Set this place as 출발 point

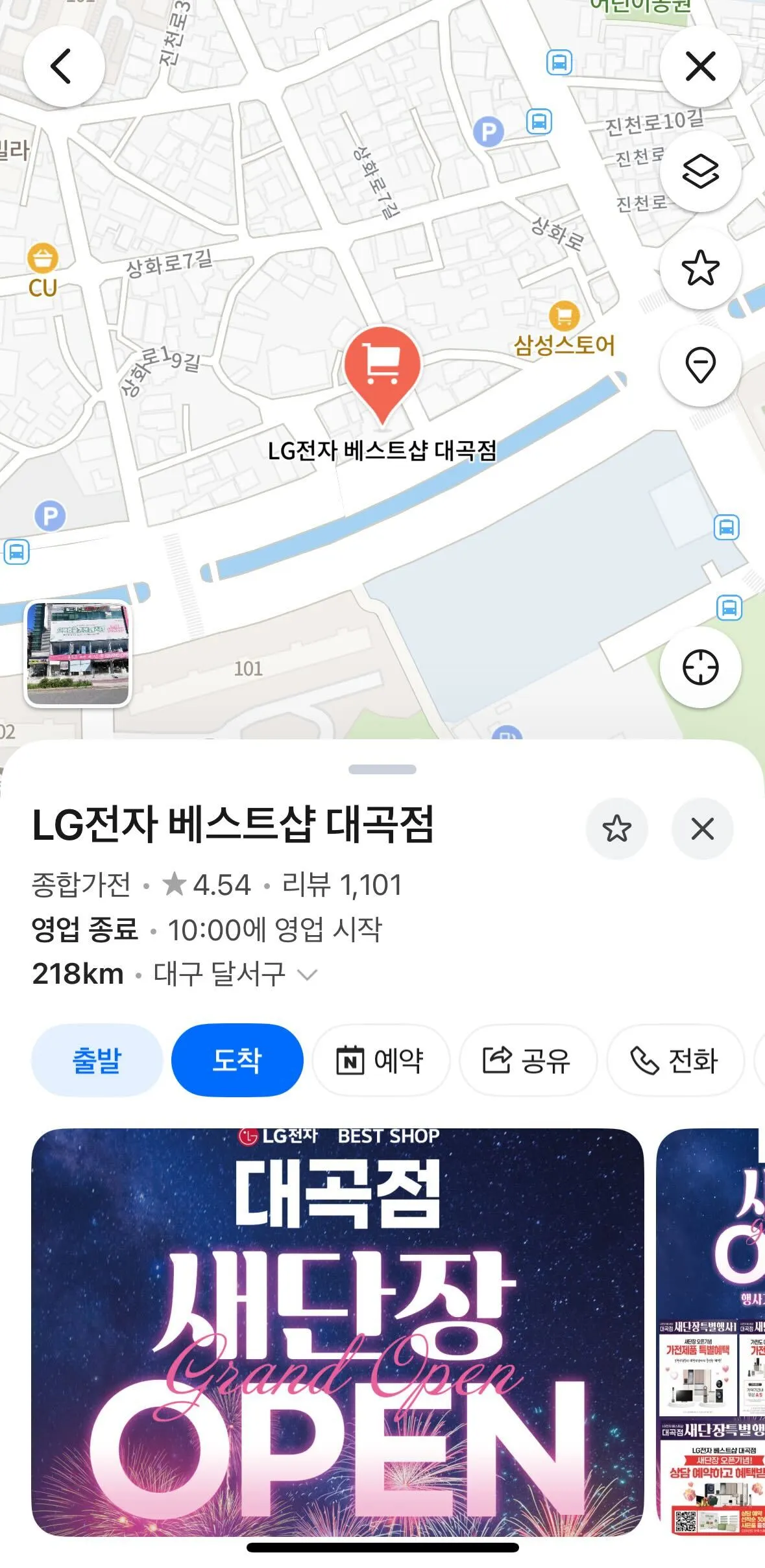pyautogui.click(x=97, y=1060)
